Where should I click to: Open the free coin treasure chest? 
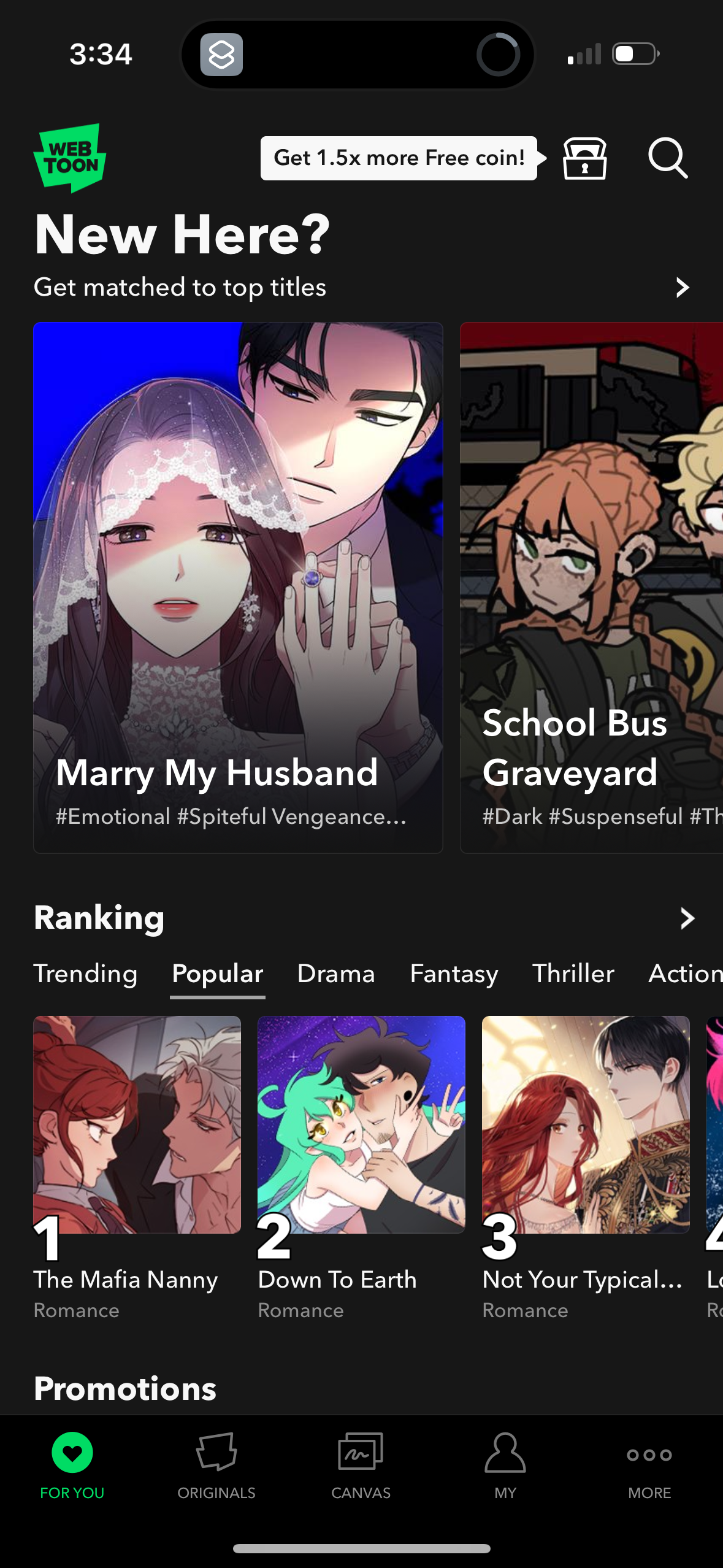click(584, 159)
